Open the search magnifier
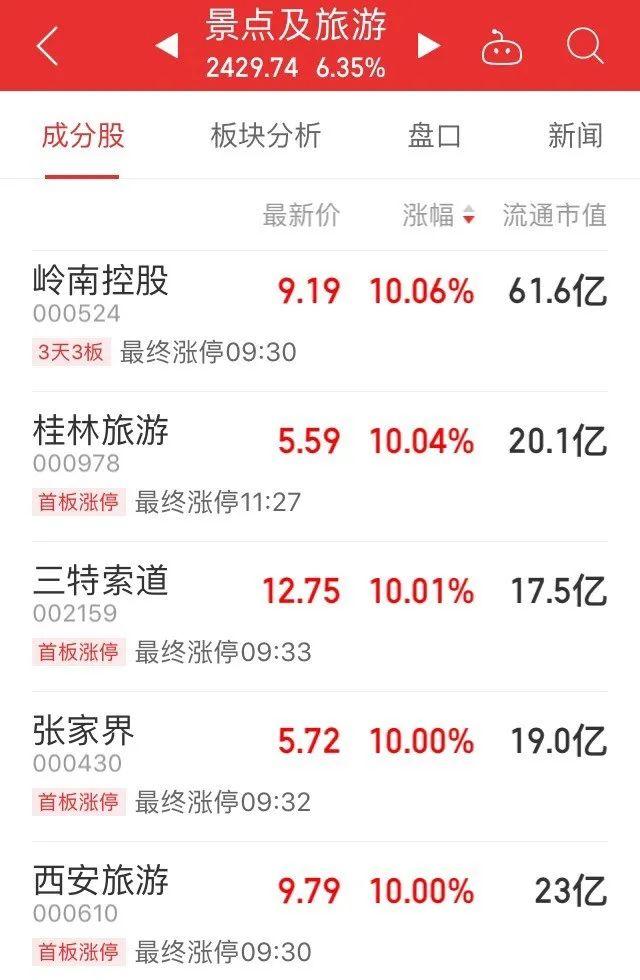 [584, 46]
